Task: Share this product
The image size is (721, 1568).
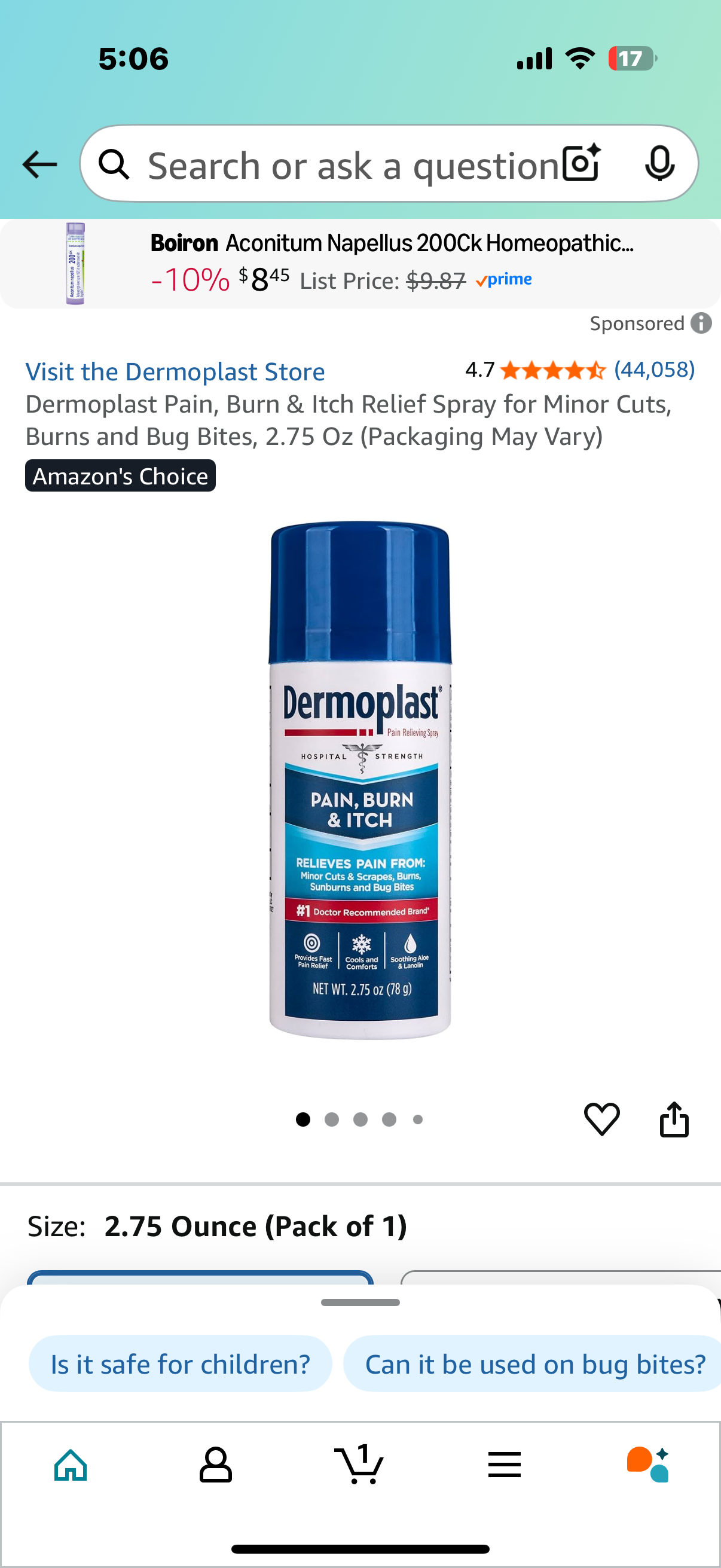Action: coord(674,1119)
